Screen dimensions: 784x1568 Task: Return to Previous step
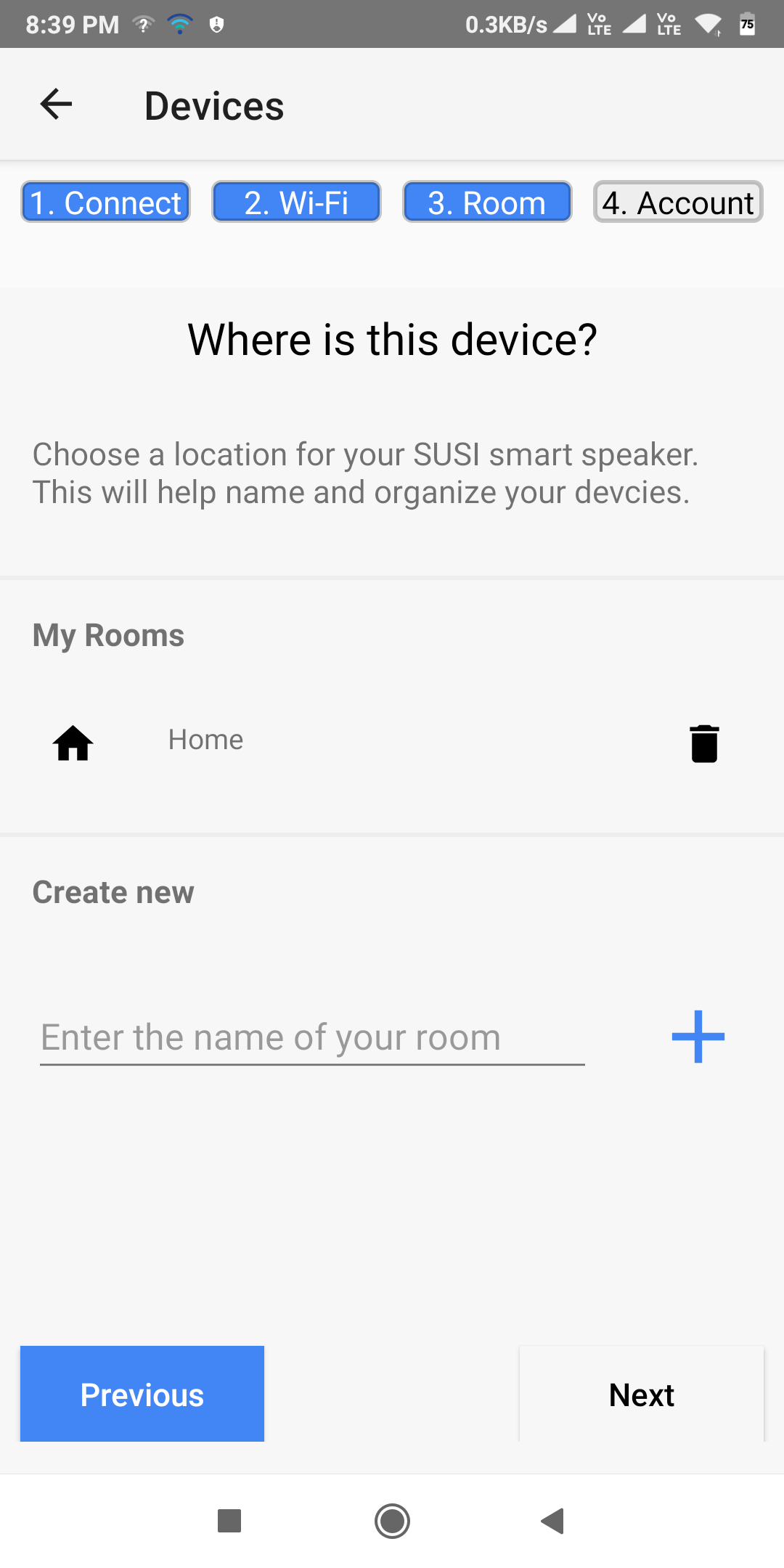coord(142,1394)
